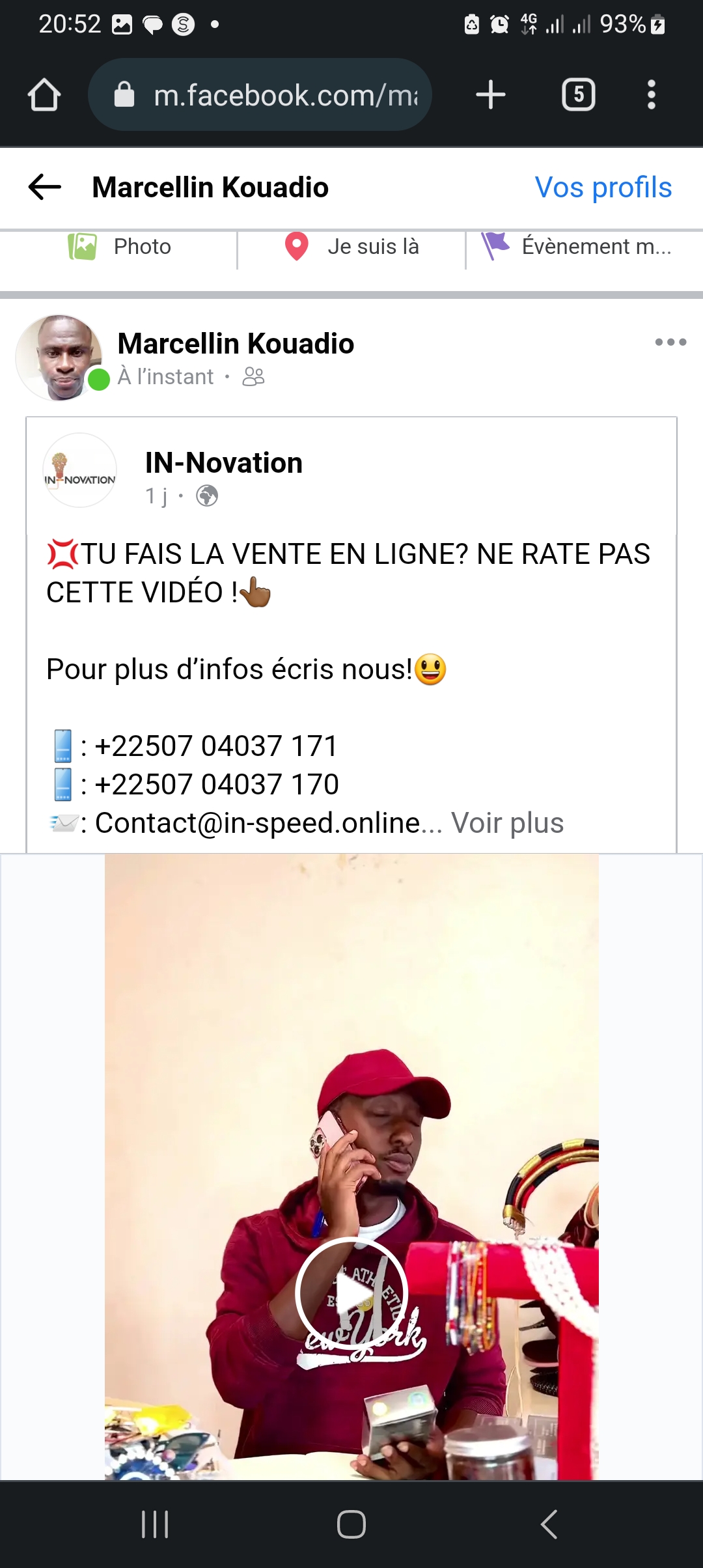Open the recent apps view
The height and width of the screenshot is (1568, 703).
(155, 1524)
